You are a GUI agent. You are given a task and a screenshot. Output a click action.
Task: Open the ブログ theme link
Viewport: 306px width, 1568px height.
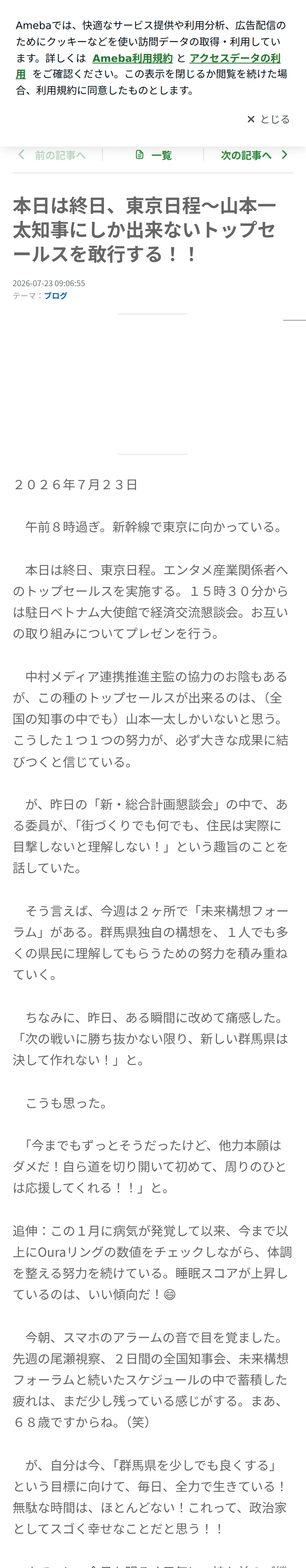click(55, 296)
